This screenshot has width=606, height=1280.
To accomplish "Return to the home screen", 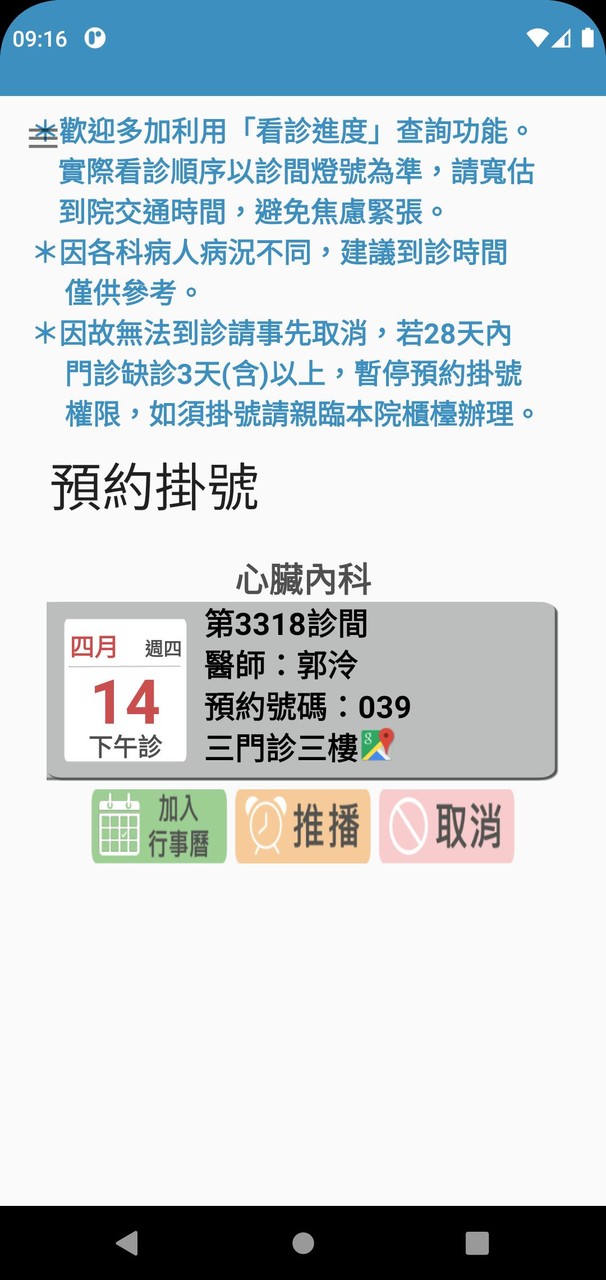I will click(x=303, y=1243).
